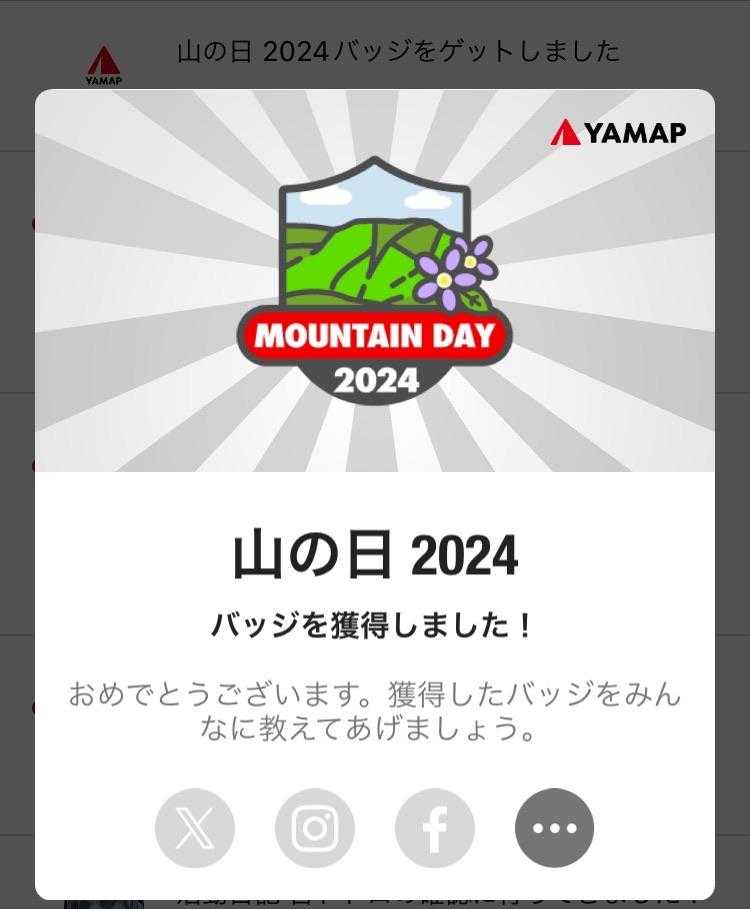Share the badge to Instagram
Image resolution: width=750 pixels, height=909 pixels.
315,828
